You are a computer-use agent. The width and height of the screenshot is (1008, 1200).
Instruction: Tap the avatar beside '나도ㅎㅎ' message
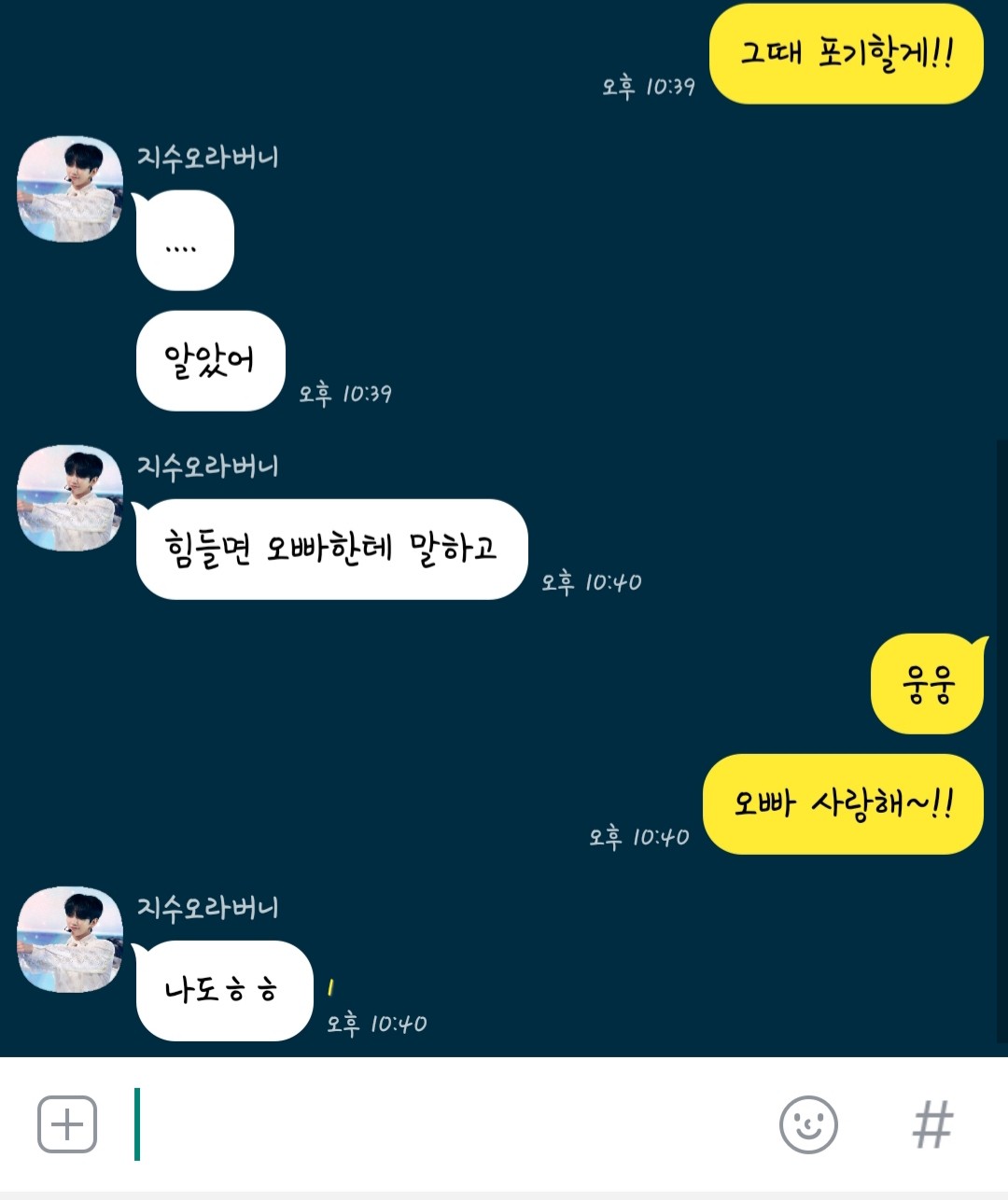click(x=70, y=939)
